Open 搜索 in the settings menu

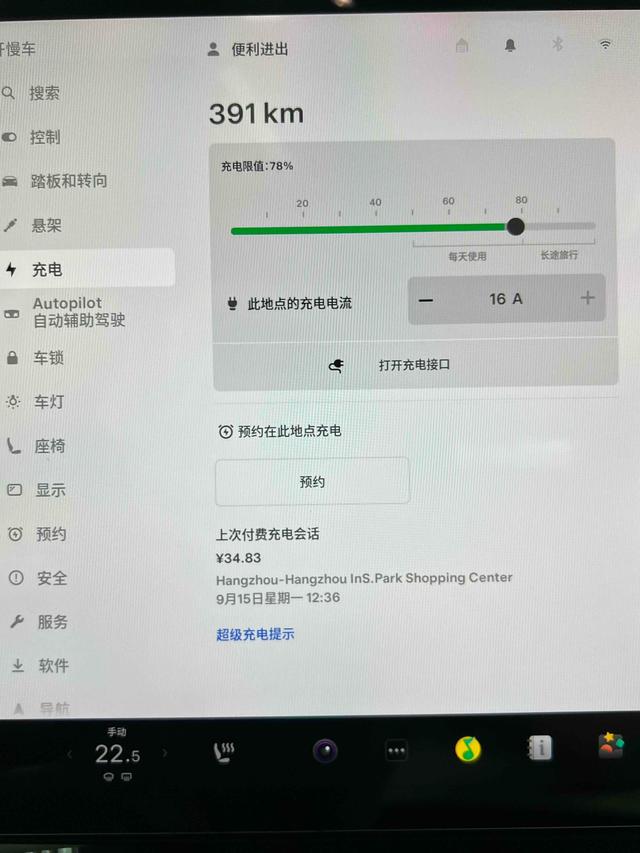[44, 93]
